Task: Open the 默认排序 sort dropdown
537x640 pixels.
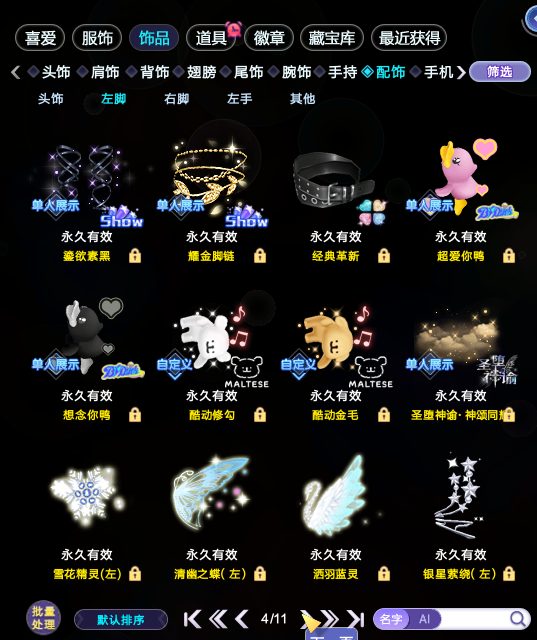Action: (121, 620)
